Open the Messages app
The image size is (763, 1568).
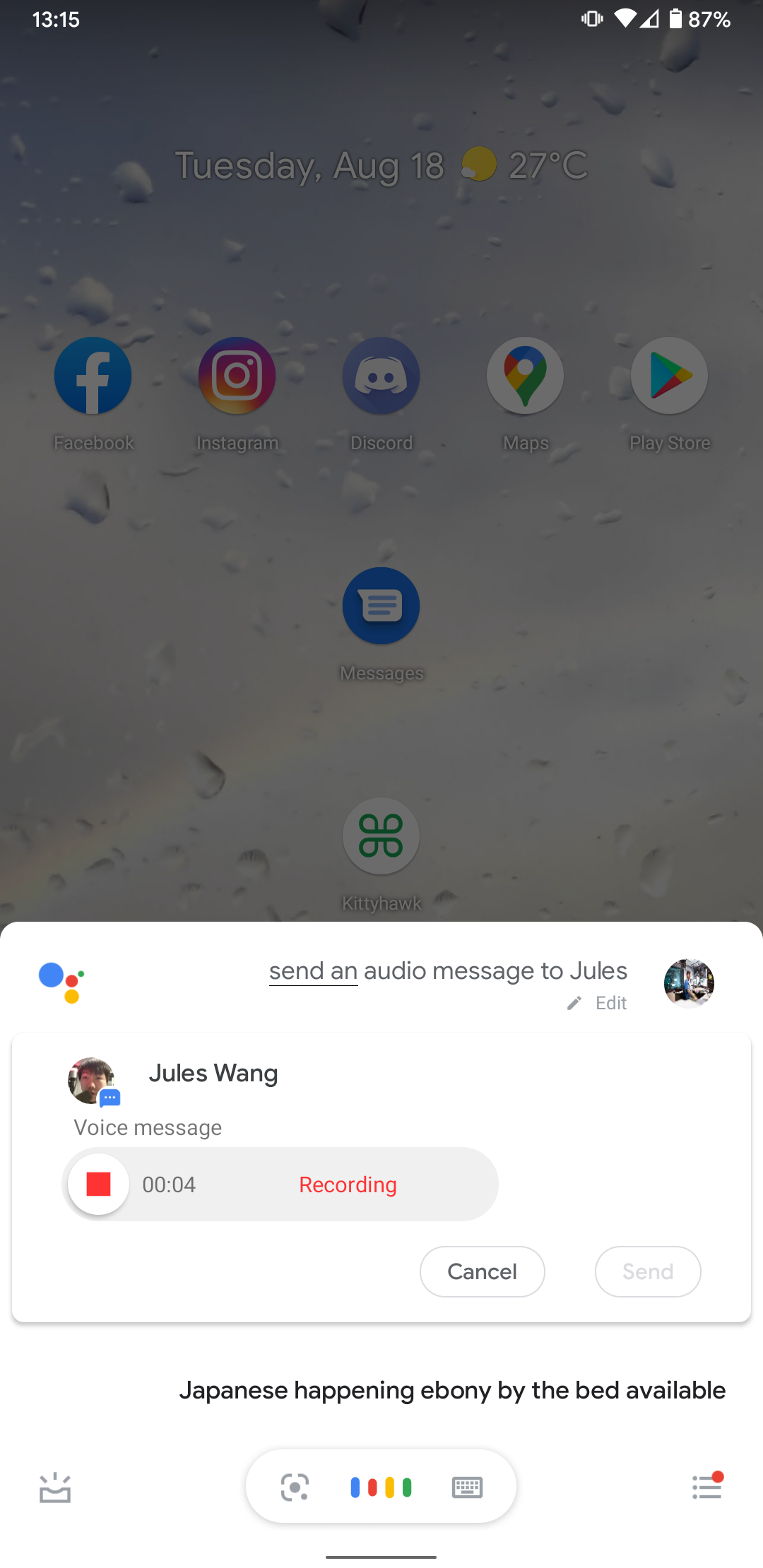pos(381,605)
